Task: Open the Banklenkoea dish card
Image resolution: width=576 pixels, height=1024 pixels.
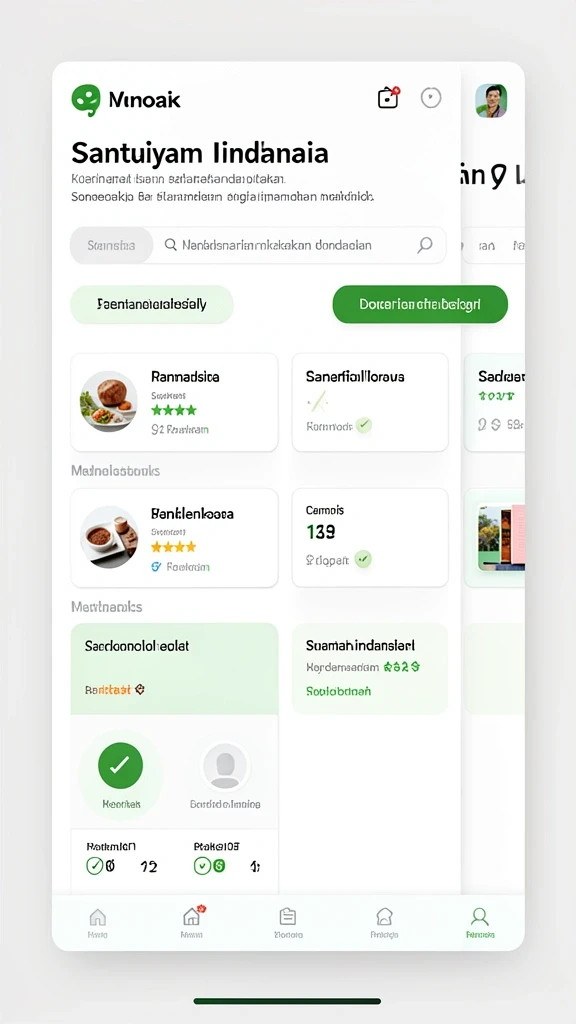Action: tap(174, 537)
